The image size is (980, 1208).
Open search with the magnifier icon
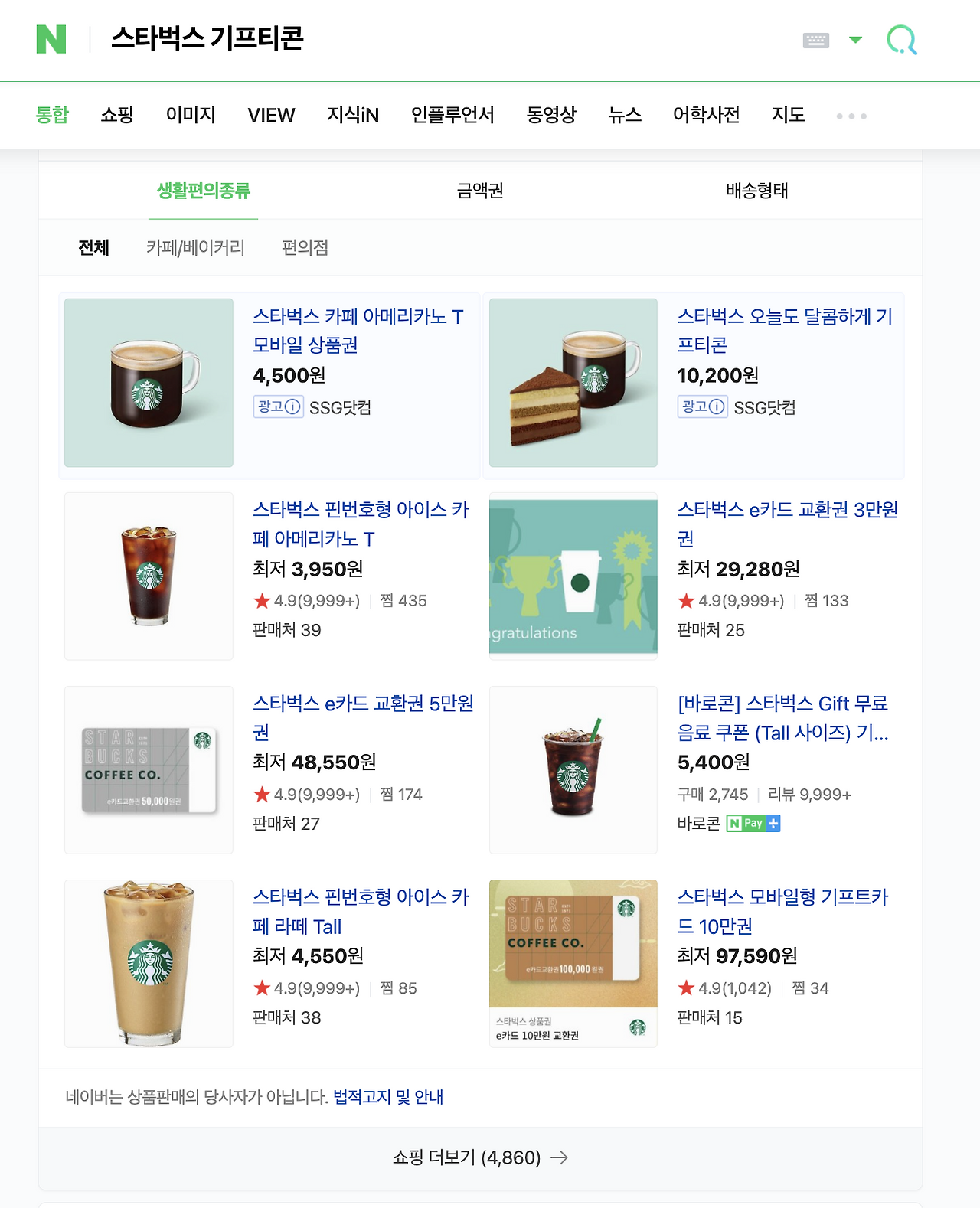point(902,40)
